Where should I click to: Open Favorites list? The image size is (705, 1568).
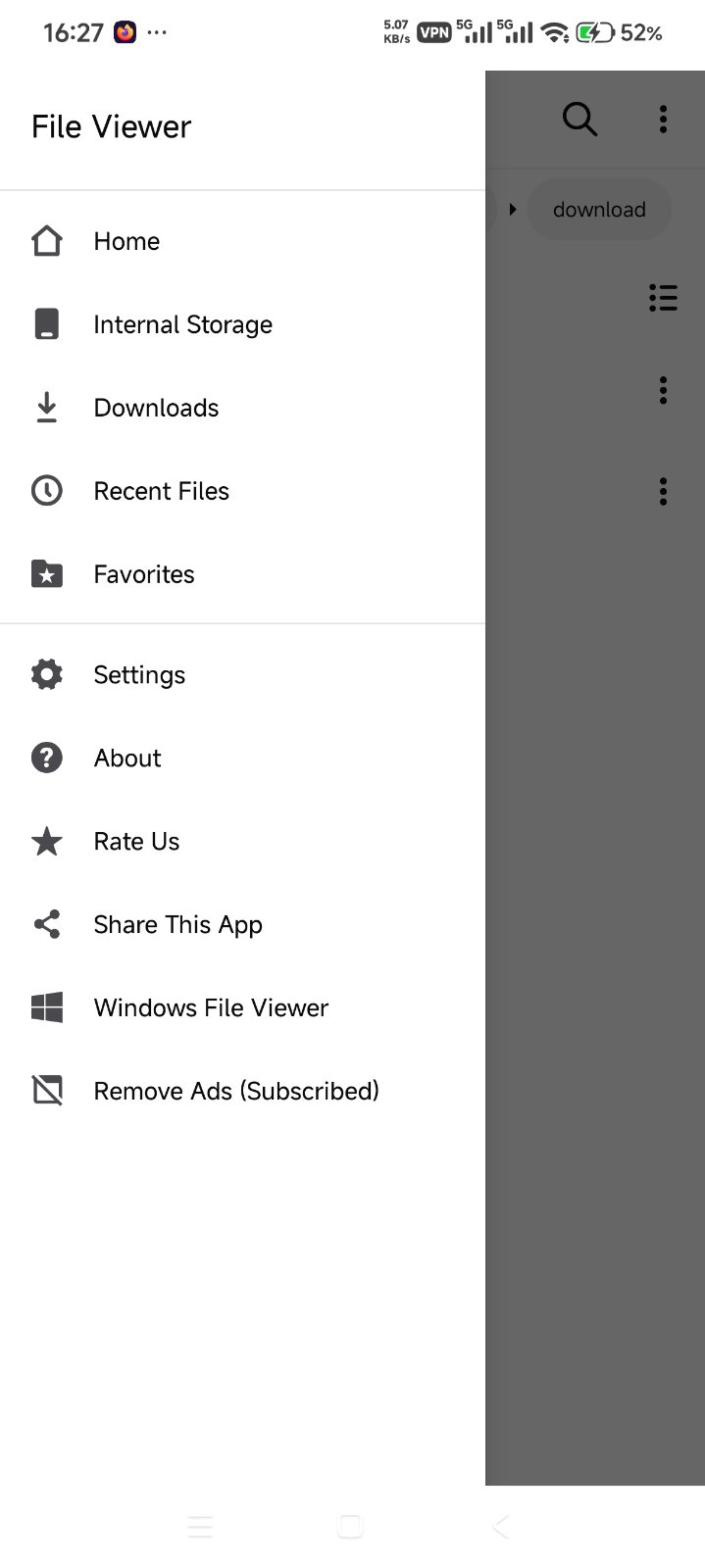pos(144,574)
